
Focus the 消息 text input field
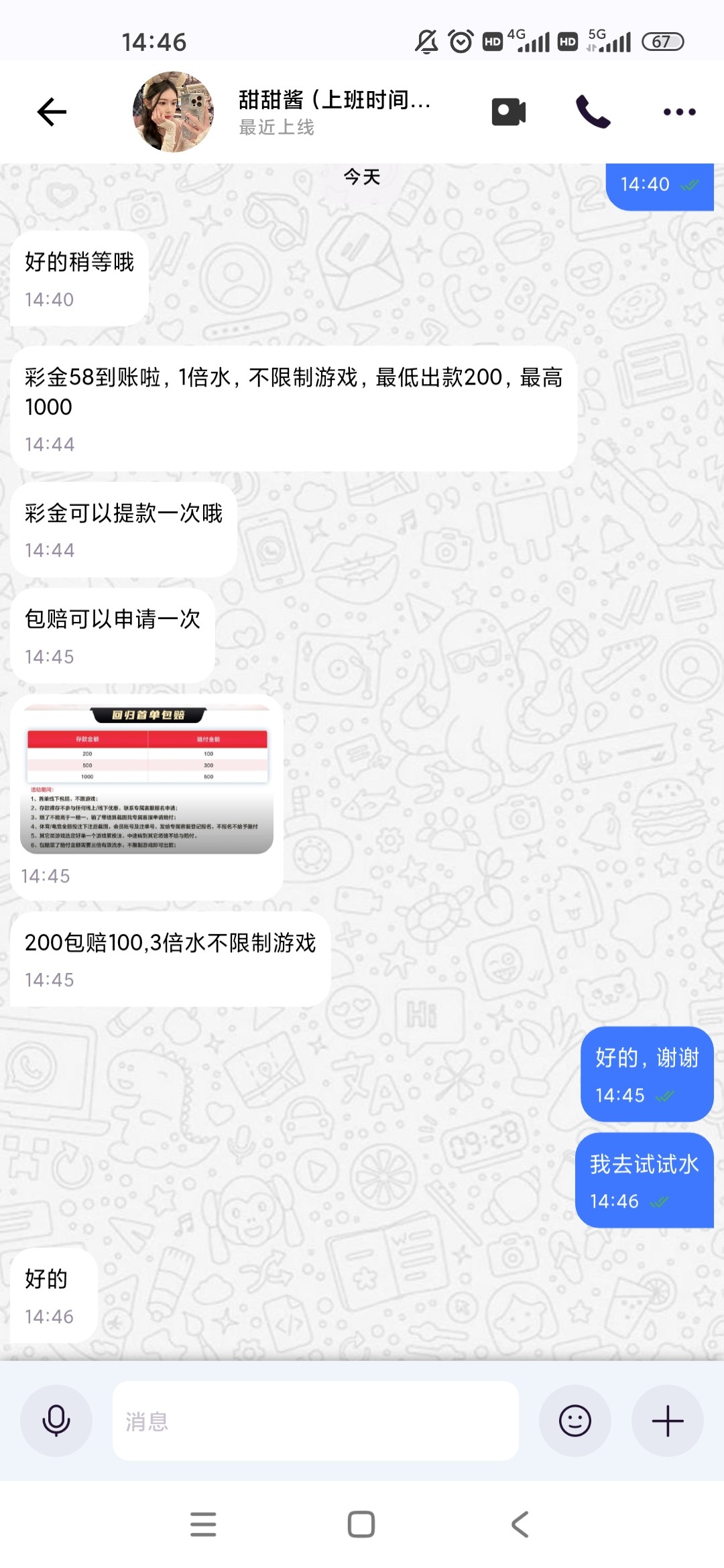point(315,1421)
